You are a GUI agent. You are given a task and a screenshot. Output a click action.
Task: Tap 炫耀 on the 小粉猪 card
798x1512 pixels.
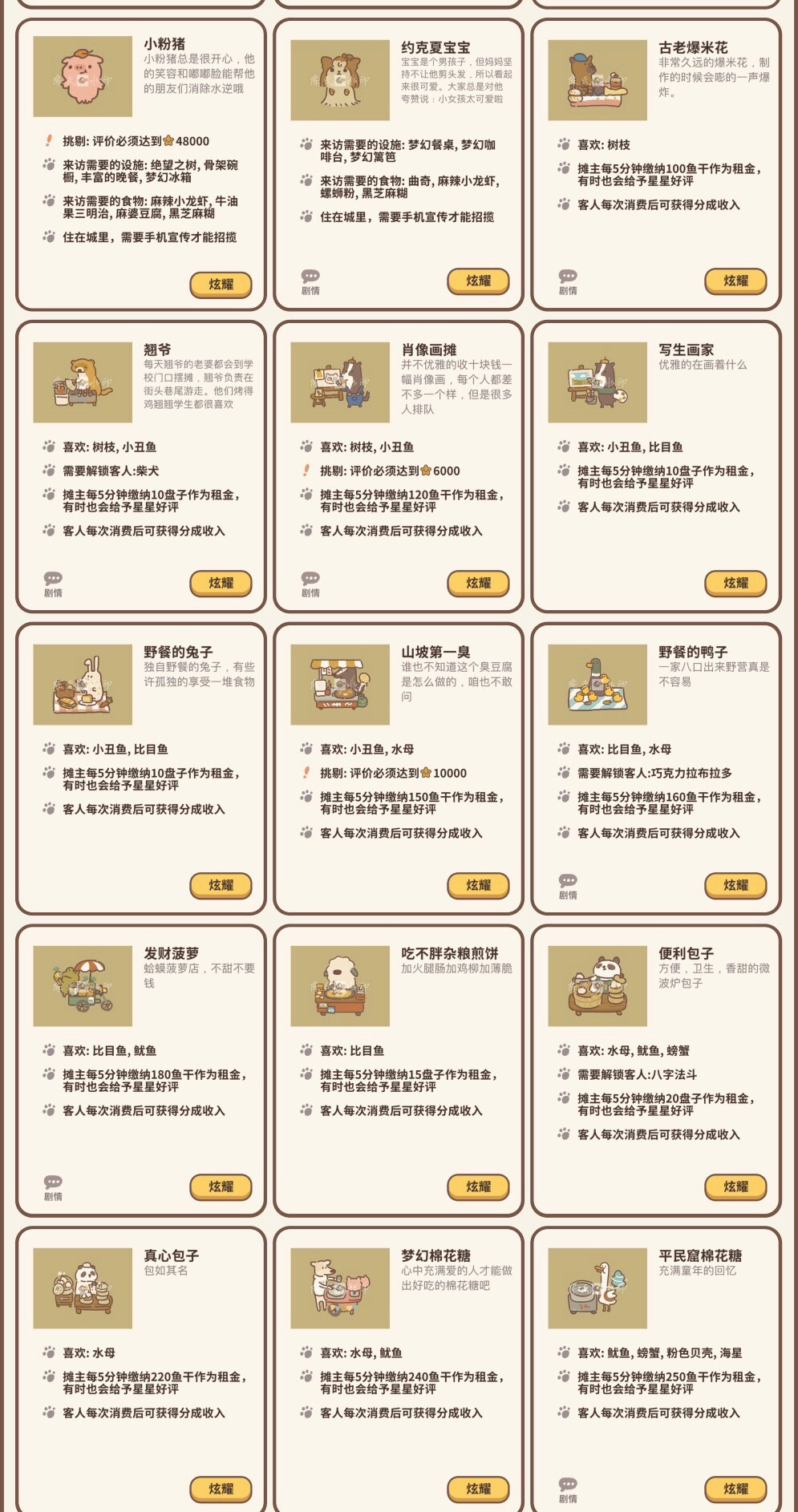(x=221, y=284)
